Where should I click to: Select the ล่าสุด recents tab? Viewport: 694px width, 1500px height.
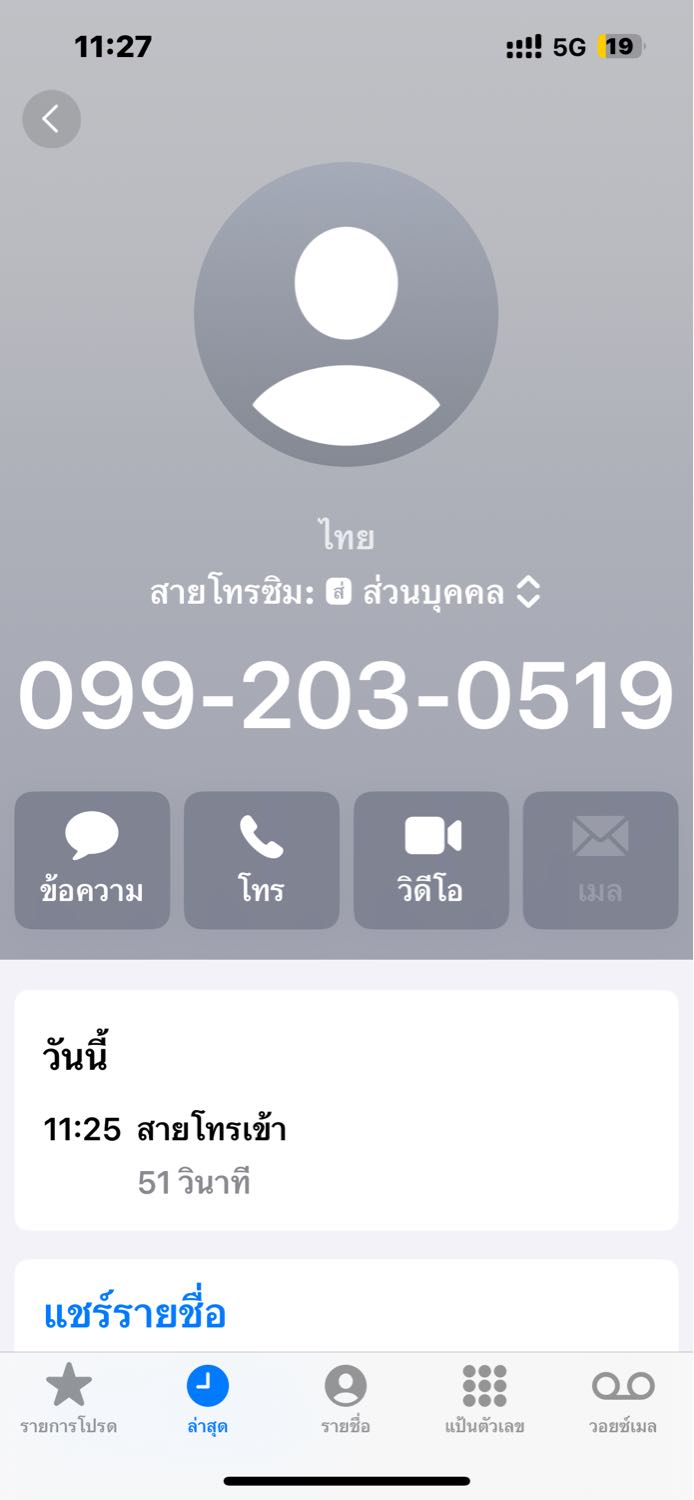point(207,1400)
